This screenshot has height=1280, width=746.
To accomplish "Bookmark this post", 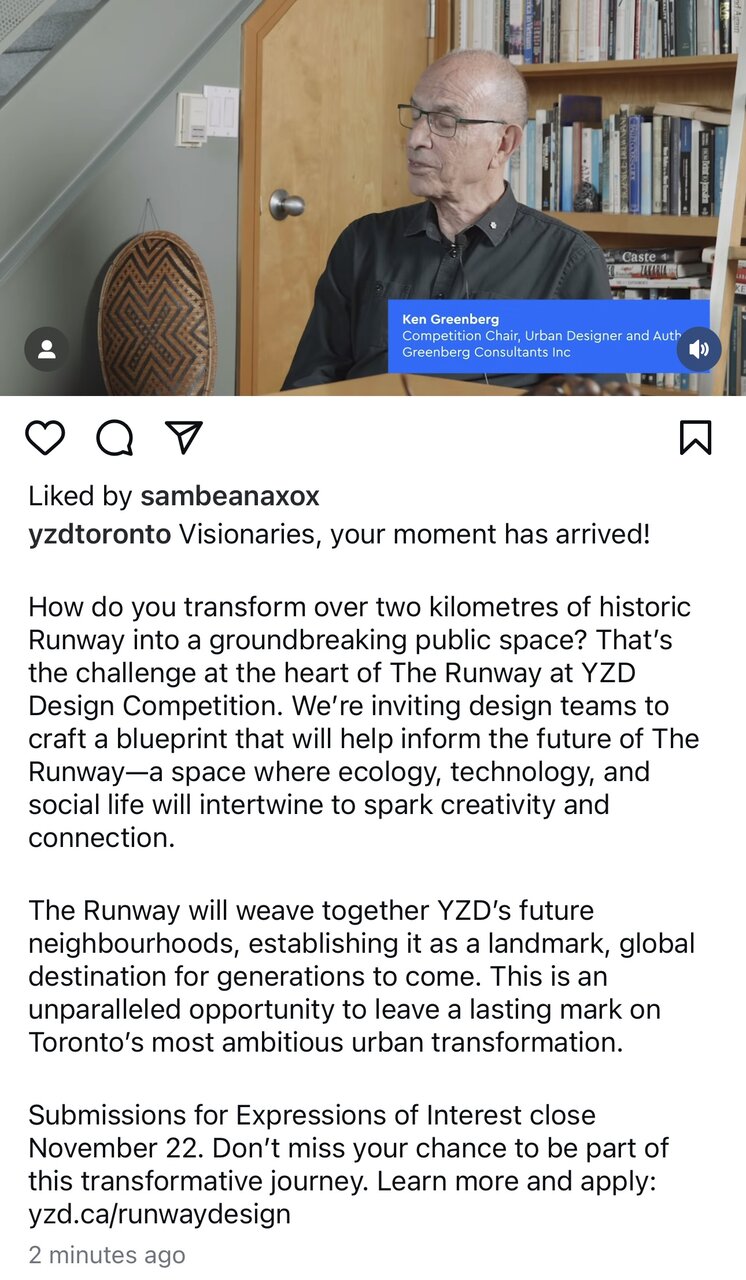I will click(695, 438).
